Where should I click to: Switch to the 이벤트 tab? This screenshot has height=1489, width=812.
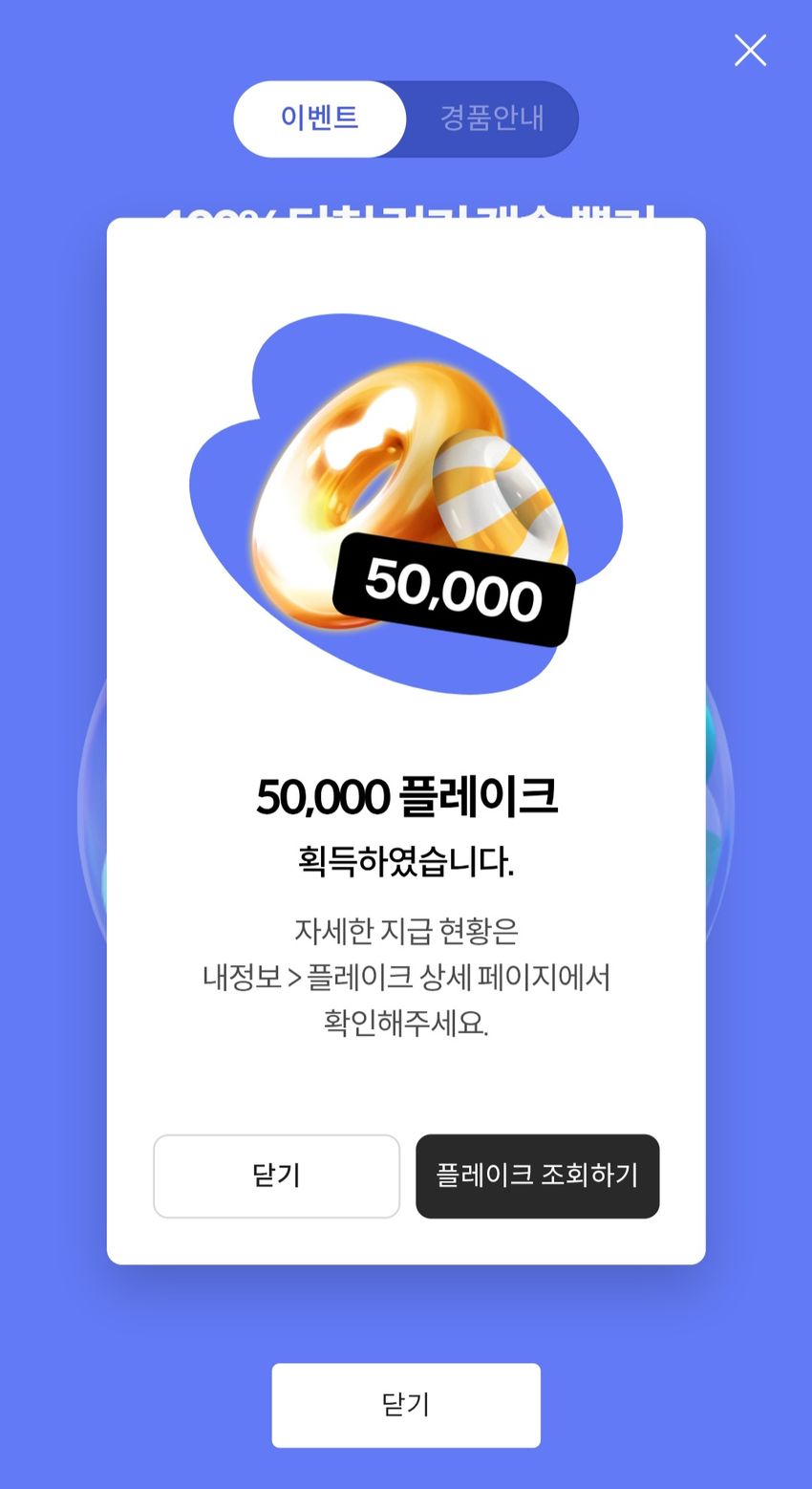[319, 119]
